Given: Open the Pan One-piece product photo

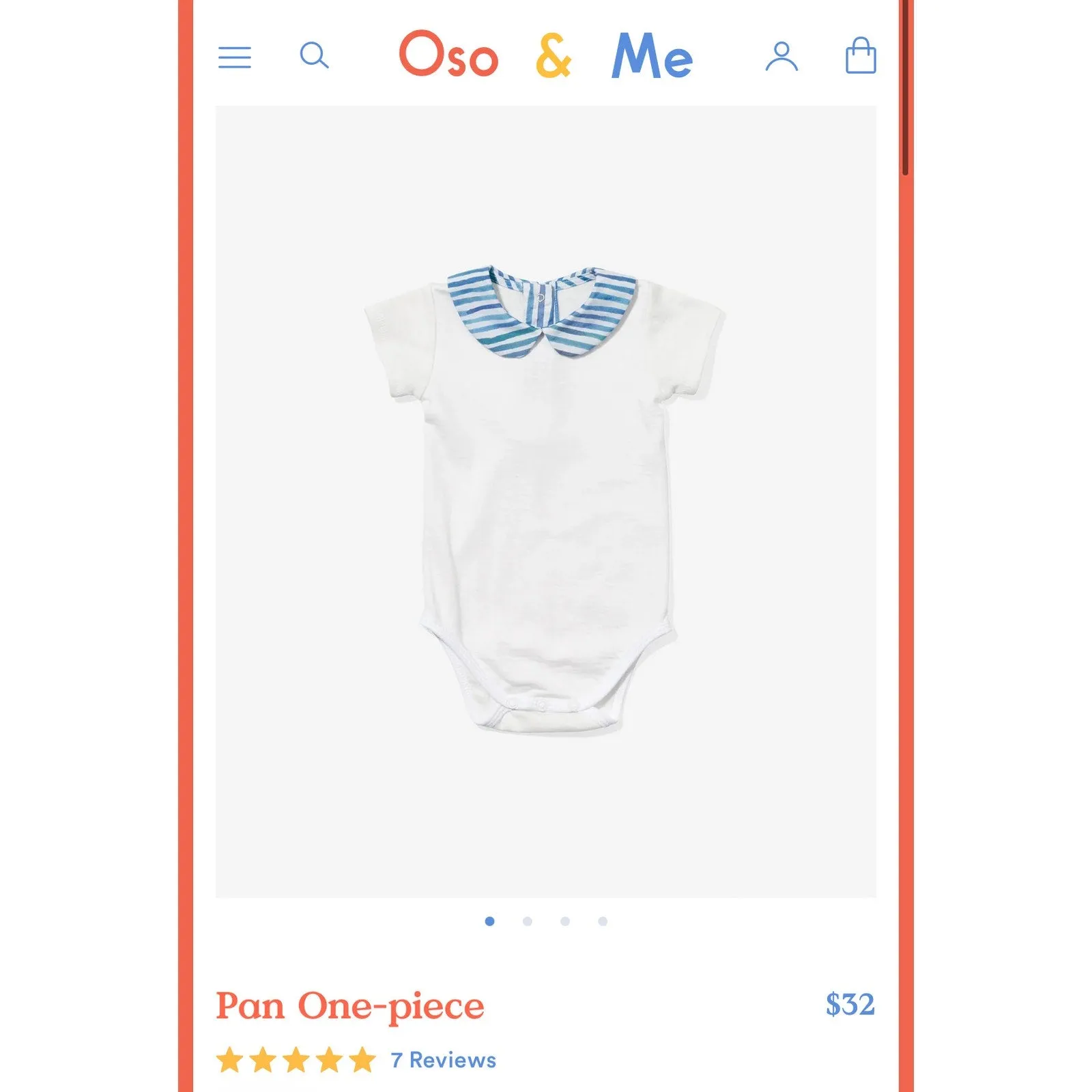Looking at the screenshot, I should click(545, 502).
